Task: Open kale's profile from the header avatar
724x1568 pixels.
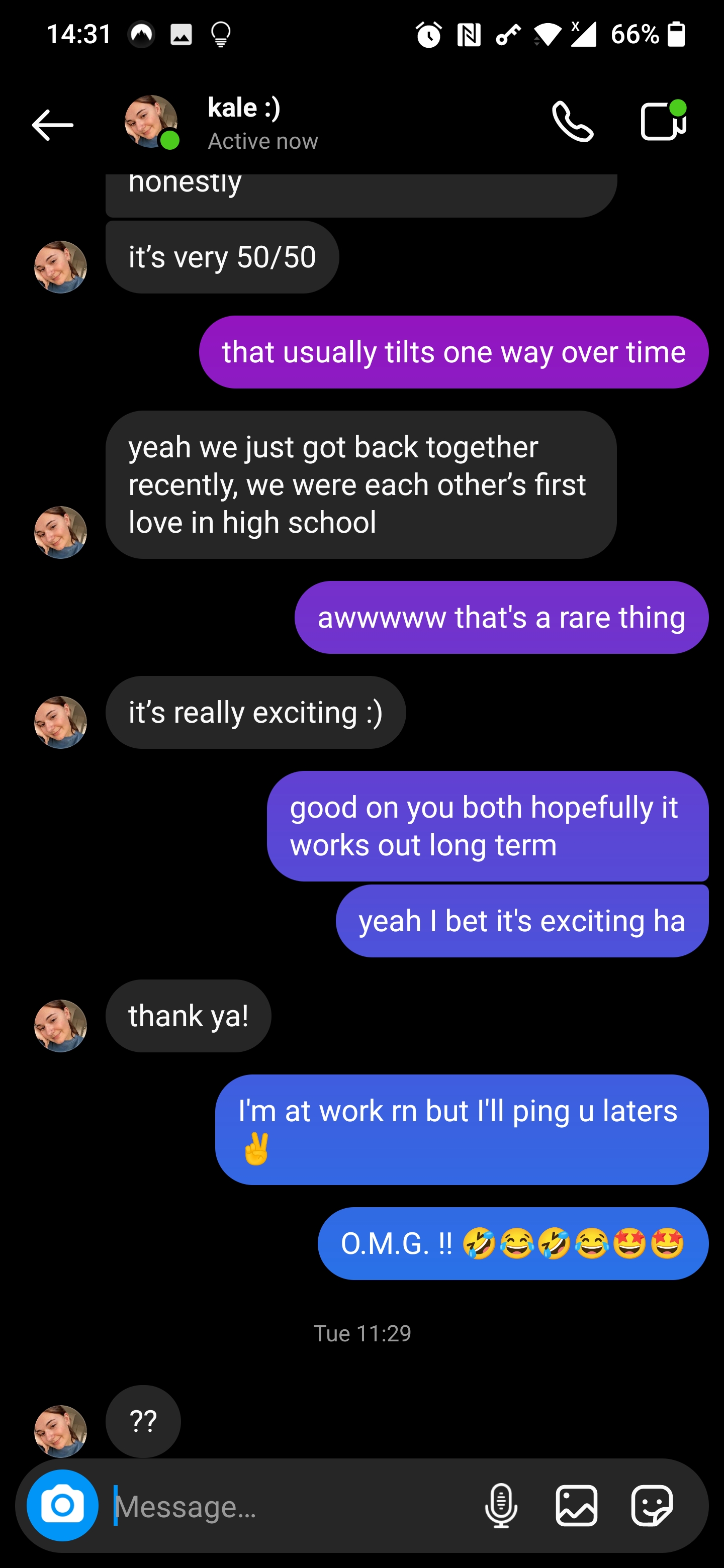Action: point(150,122)
